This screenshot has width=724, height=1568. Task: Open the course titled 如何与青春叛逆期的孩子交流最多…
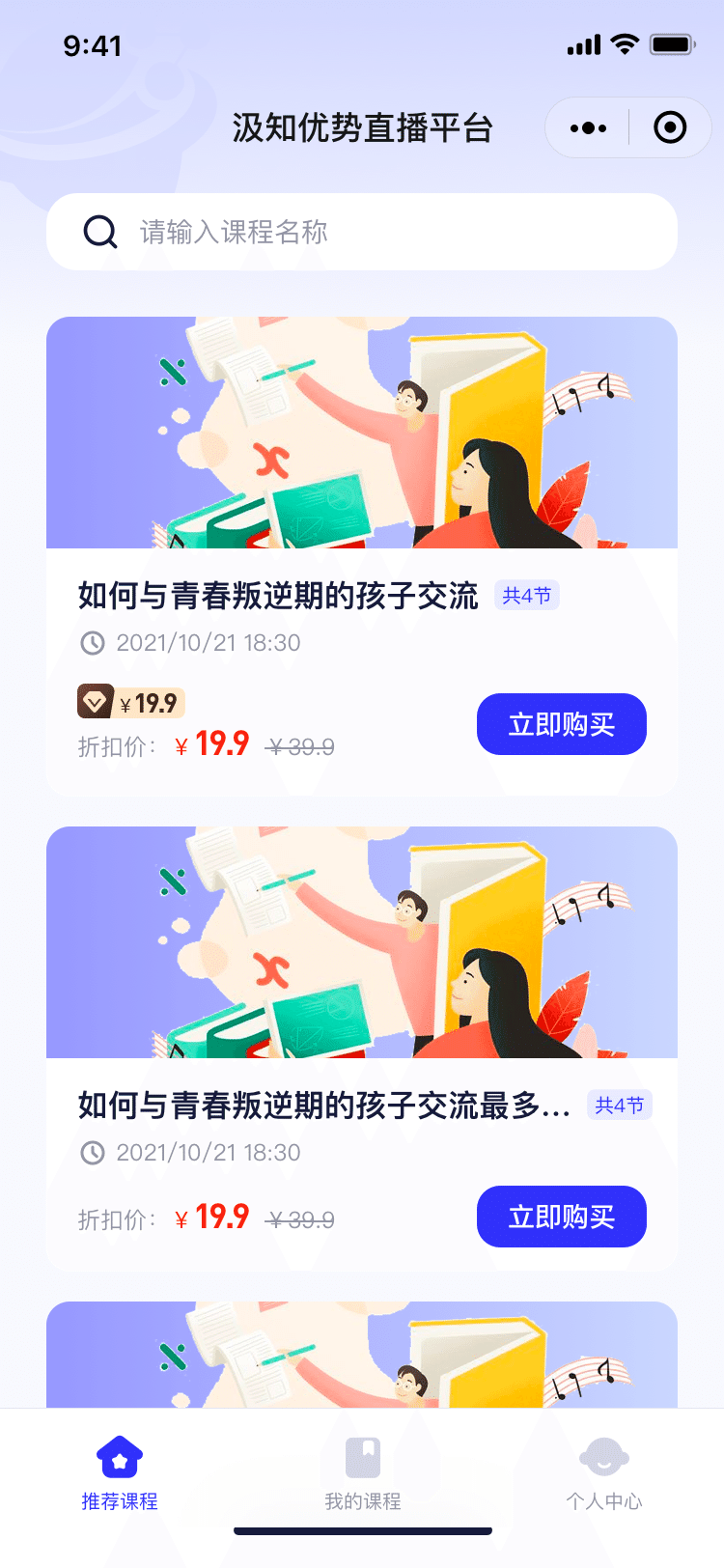tap(323, 1106)
